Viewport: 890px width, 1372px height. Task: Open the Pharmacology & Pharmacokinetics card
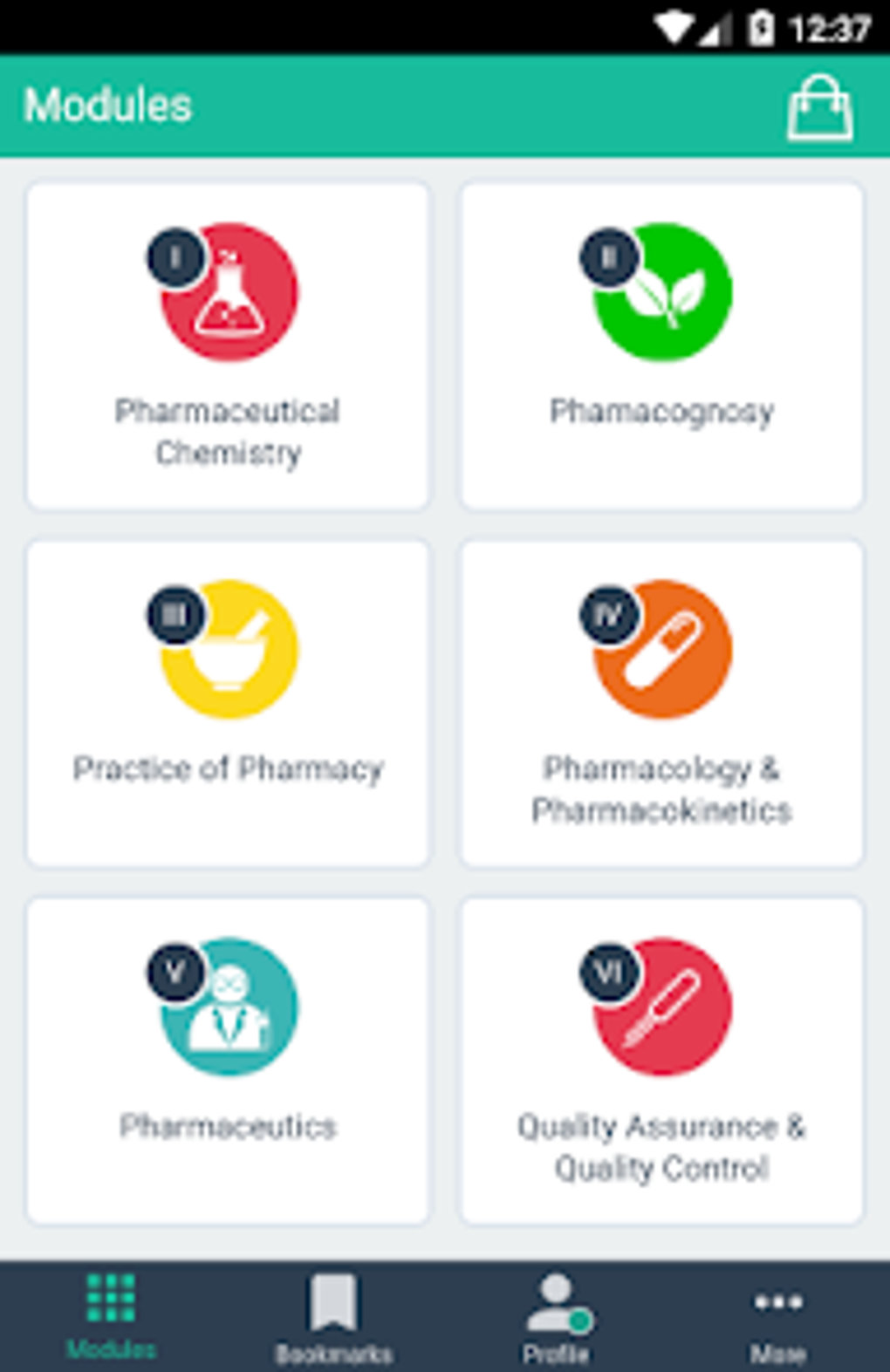[x=661, y=702]
